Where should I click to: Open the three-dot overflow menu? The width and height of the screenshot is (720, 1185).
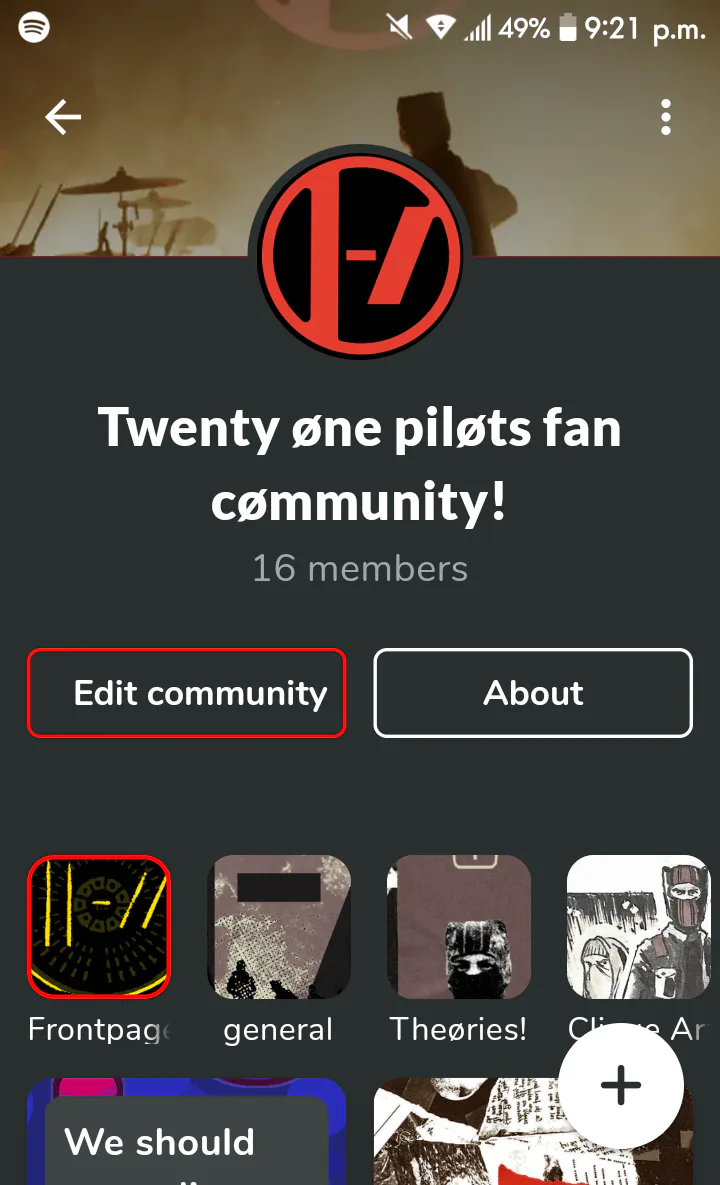665,117
